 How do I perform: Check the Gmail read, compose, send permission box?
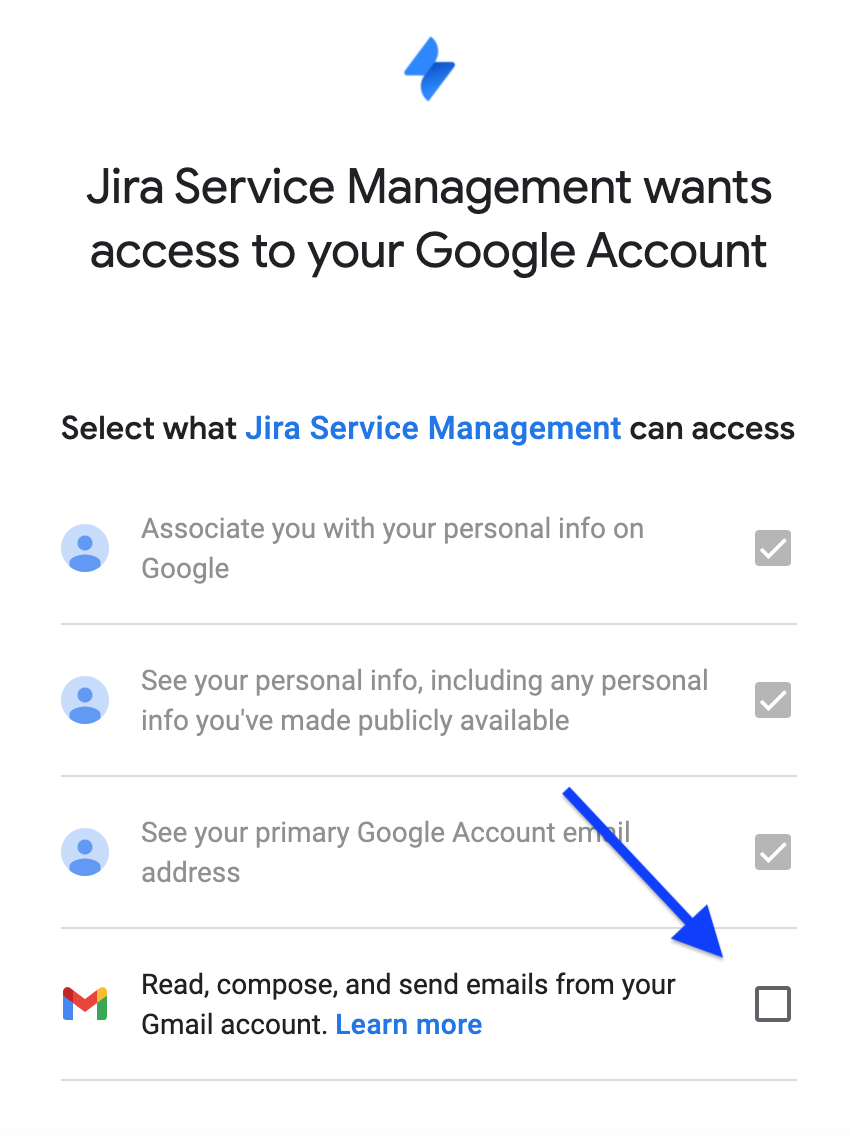point(772,1004)
